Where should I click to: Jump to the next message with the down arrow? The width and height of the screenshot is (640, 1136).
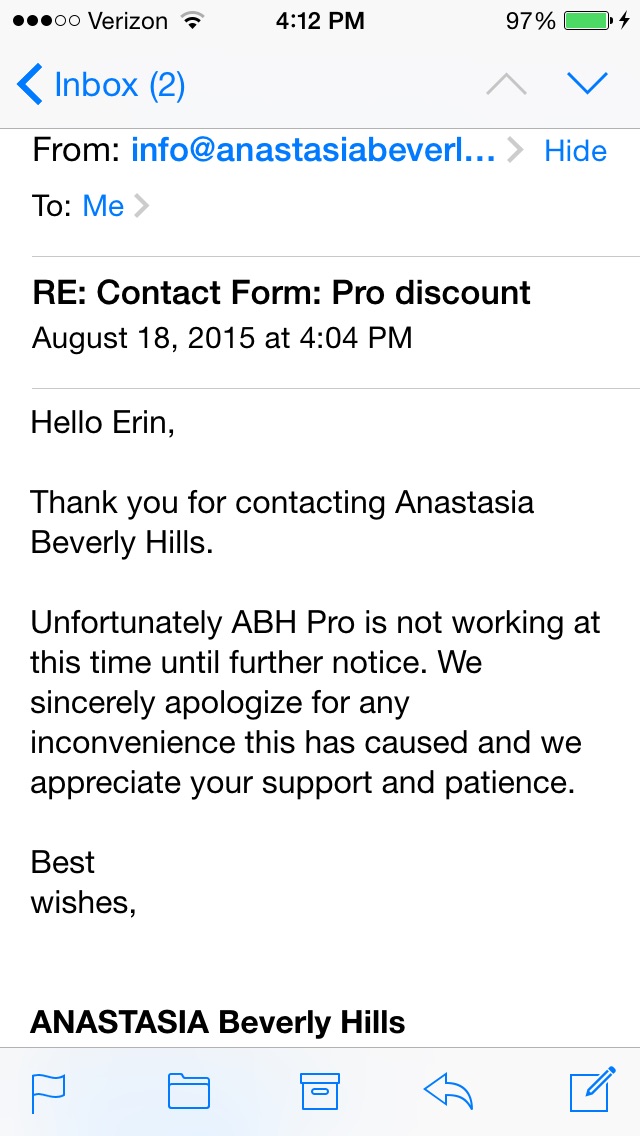pos(587,84)
